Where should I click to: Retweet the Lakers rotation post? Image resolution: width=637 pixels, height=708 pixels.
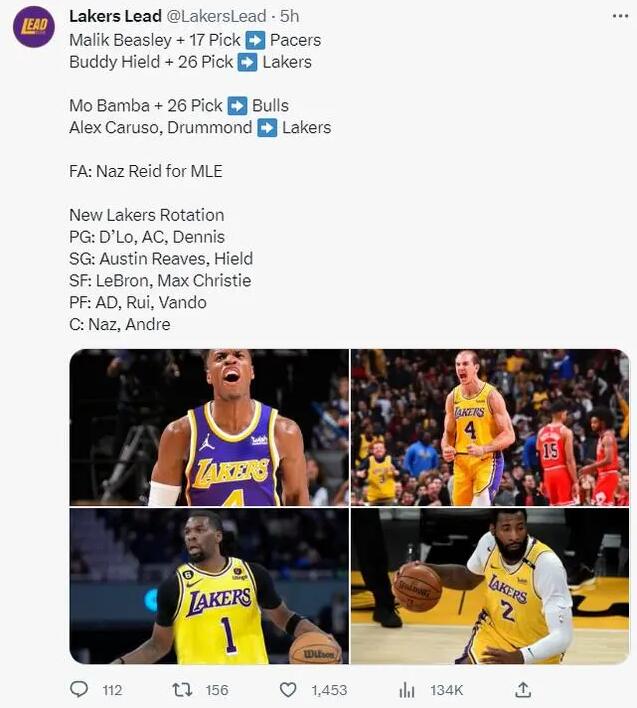pos(184,689)
